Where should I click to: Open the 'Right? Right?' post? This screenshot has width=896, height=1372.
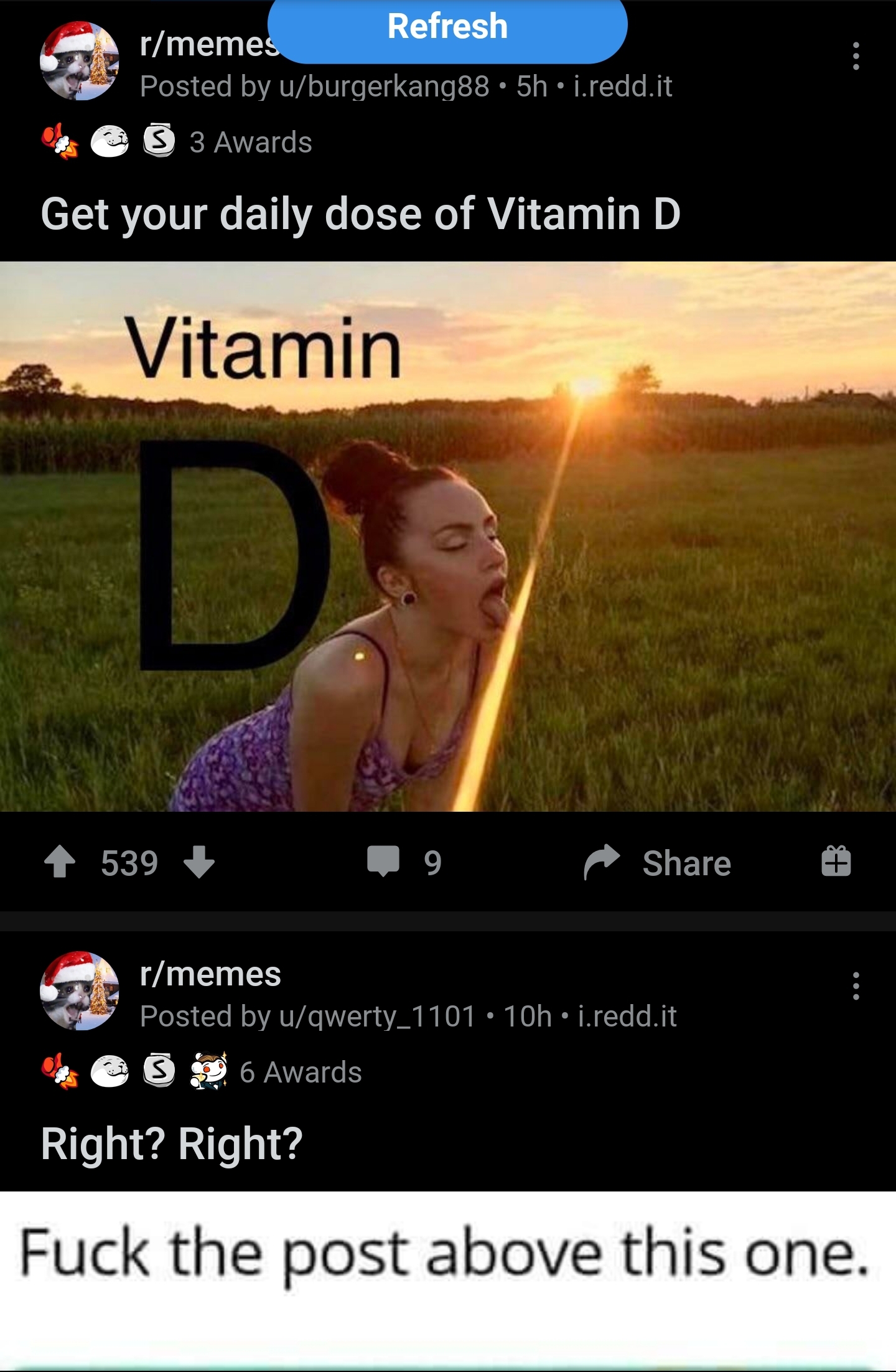click(x=172, y=1144)
